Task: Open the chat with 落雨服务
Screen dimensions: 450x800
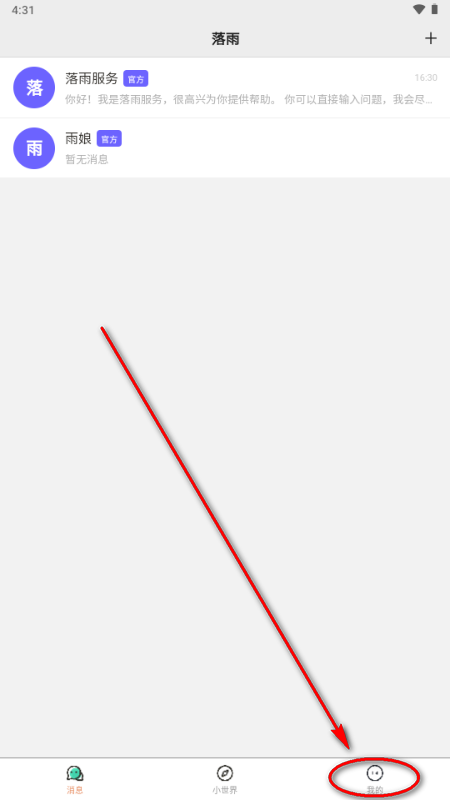Action: pyautogui.click(x=225, y=87)
